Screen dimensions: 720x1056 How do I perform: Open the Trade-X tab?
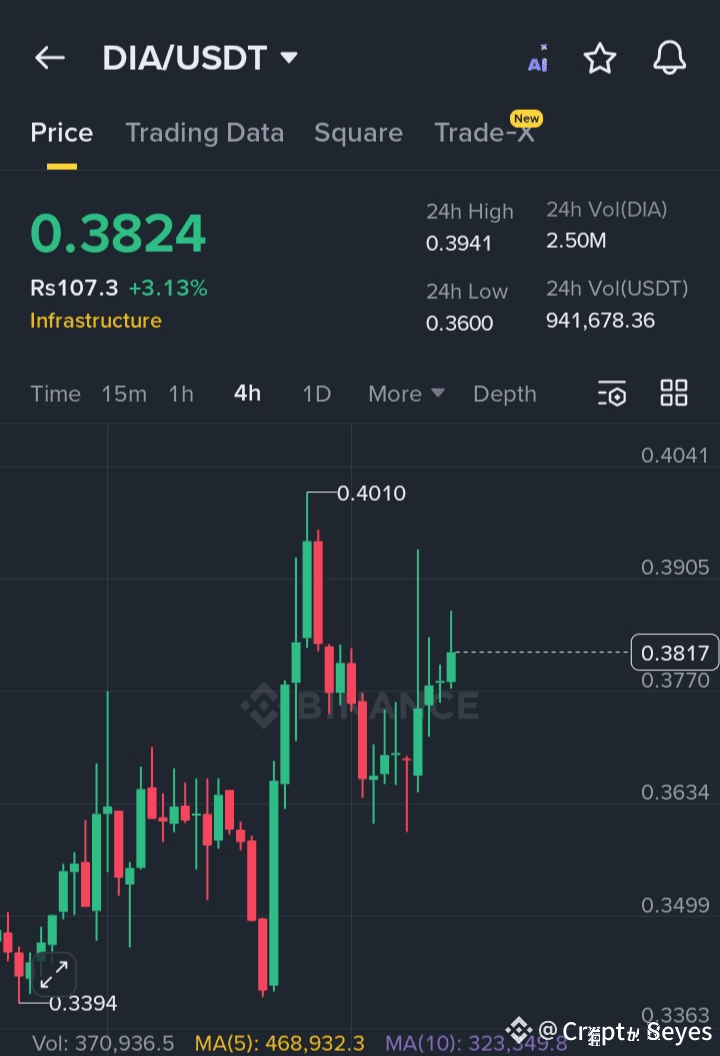pyautogui.click(x=485, y=133)
